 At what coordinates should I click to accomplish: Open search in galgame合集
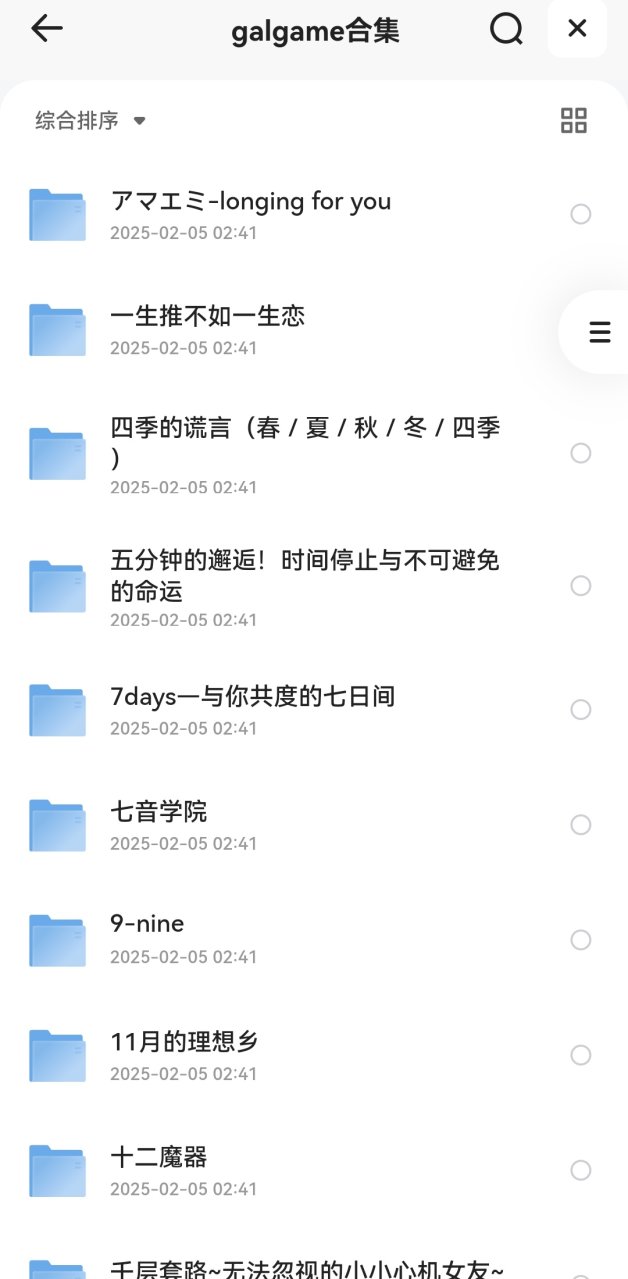507,29
